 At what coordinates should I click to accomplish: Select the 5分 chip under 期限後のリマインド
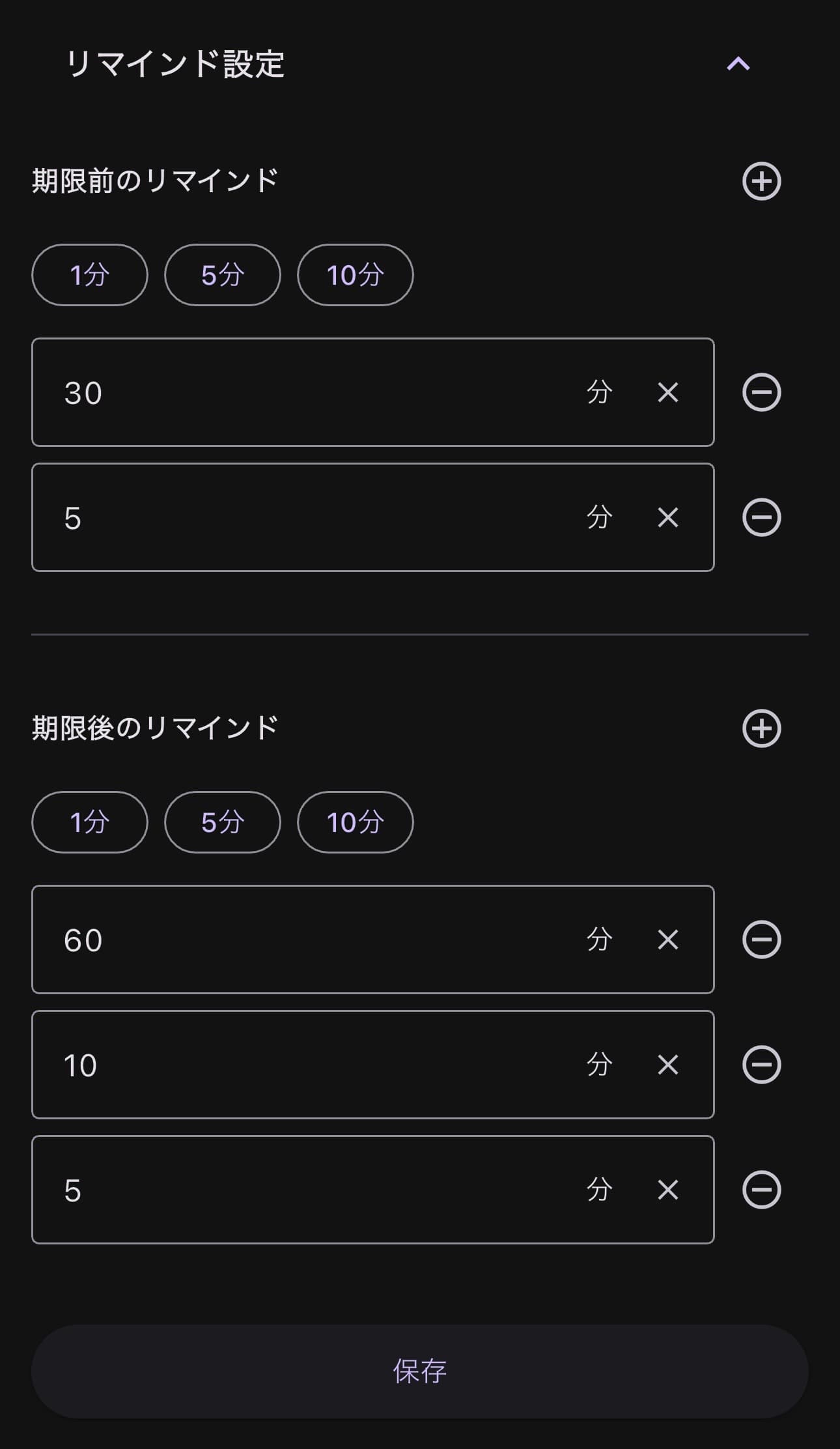click(222, 822)
